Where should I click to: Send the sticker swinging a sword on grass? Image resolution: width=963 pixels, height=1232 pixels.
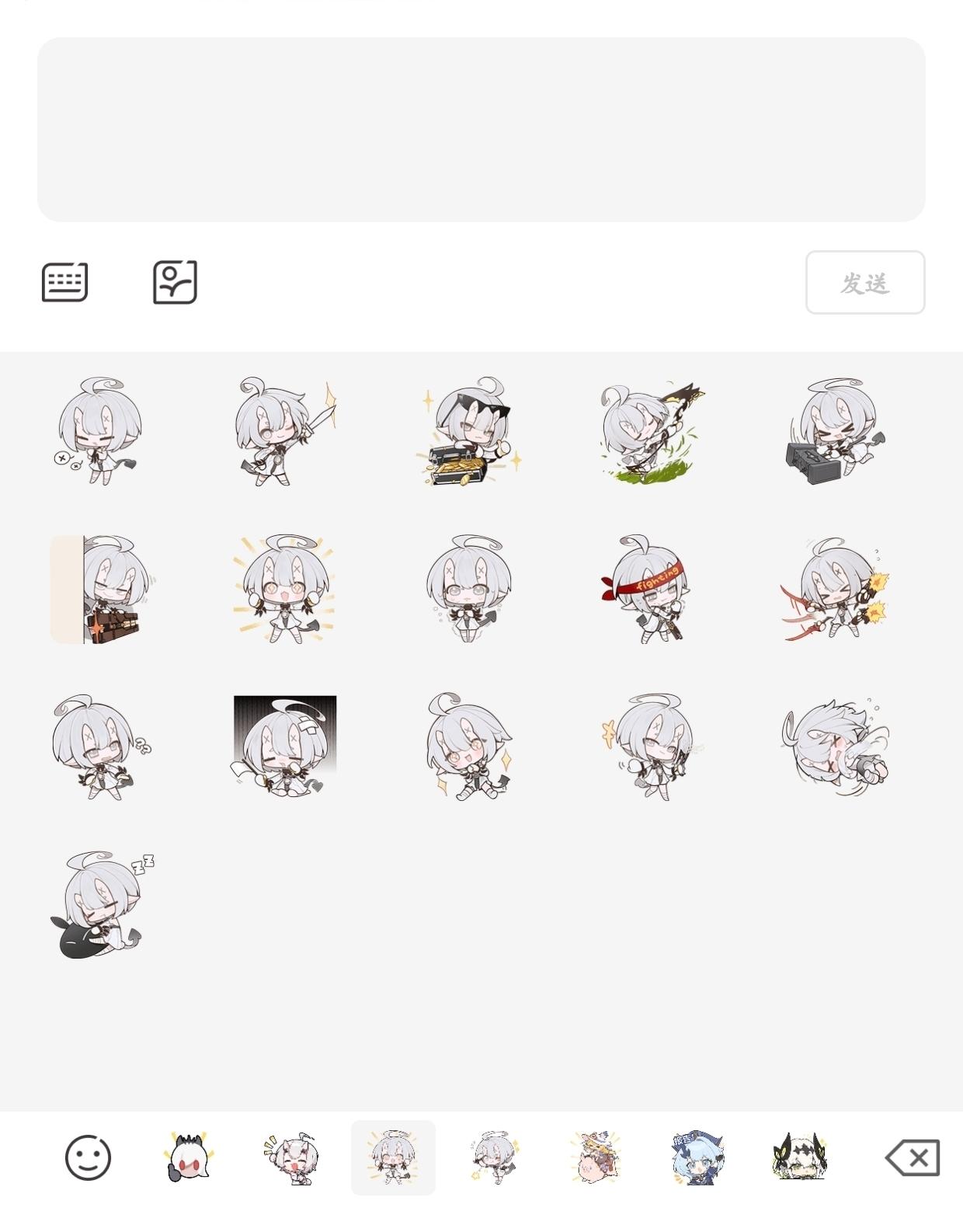coord(651,432)
